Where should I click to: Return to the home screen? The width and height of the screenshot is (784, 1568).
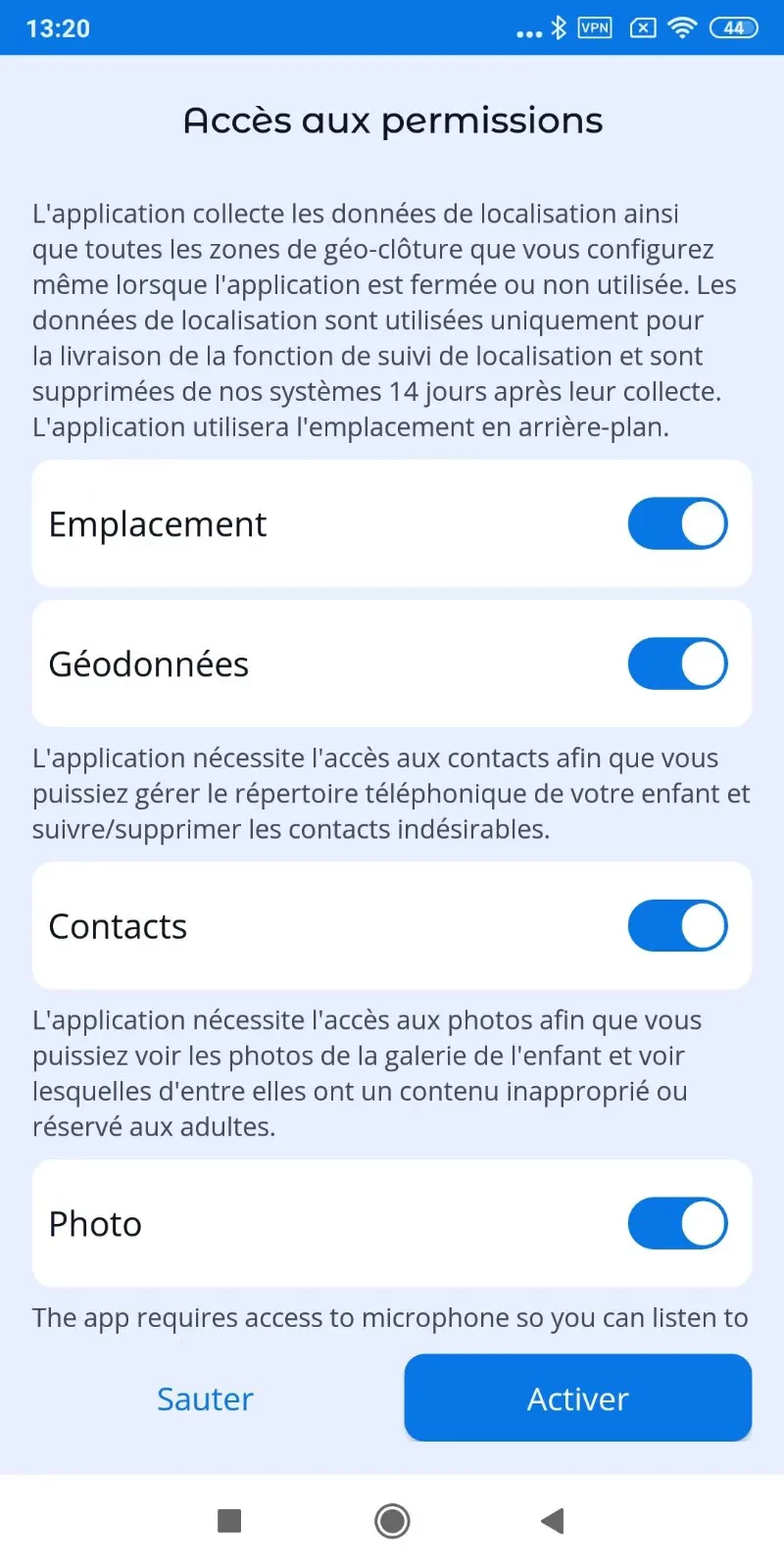(x=392, y=1521)
